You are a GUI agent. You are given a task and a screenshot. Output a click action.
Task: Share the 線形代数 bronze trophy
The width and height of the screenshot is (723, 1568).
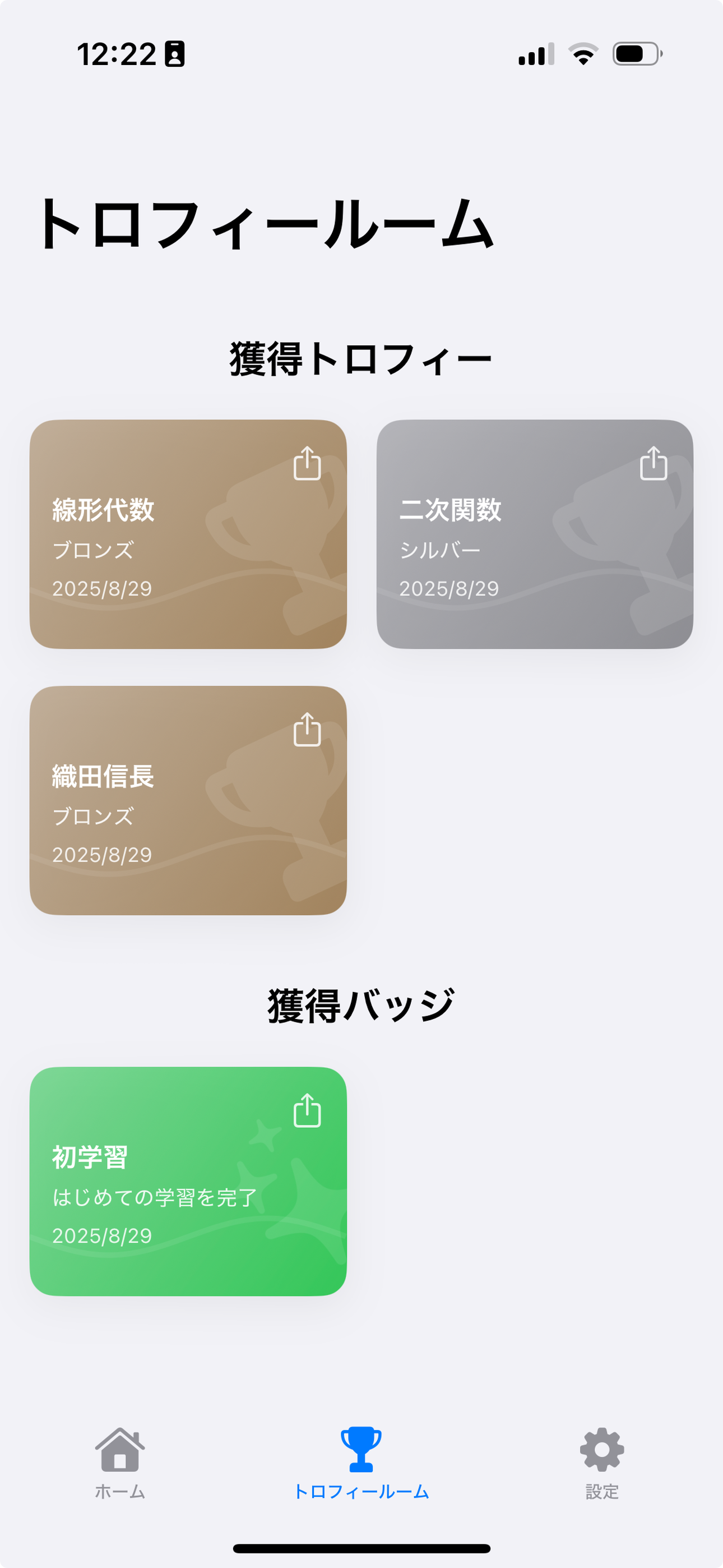coord(307,464)
